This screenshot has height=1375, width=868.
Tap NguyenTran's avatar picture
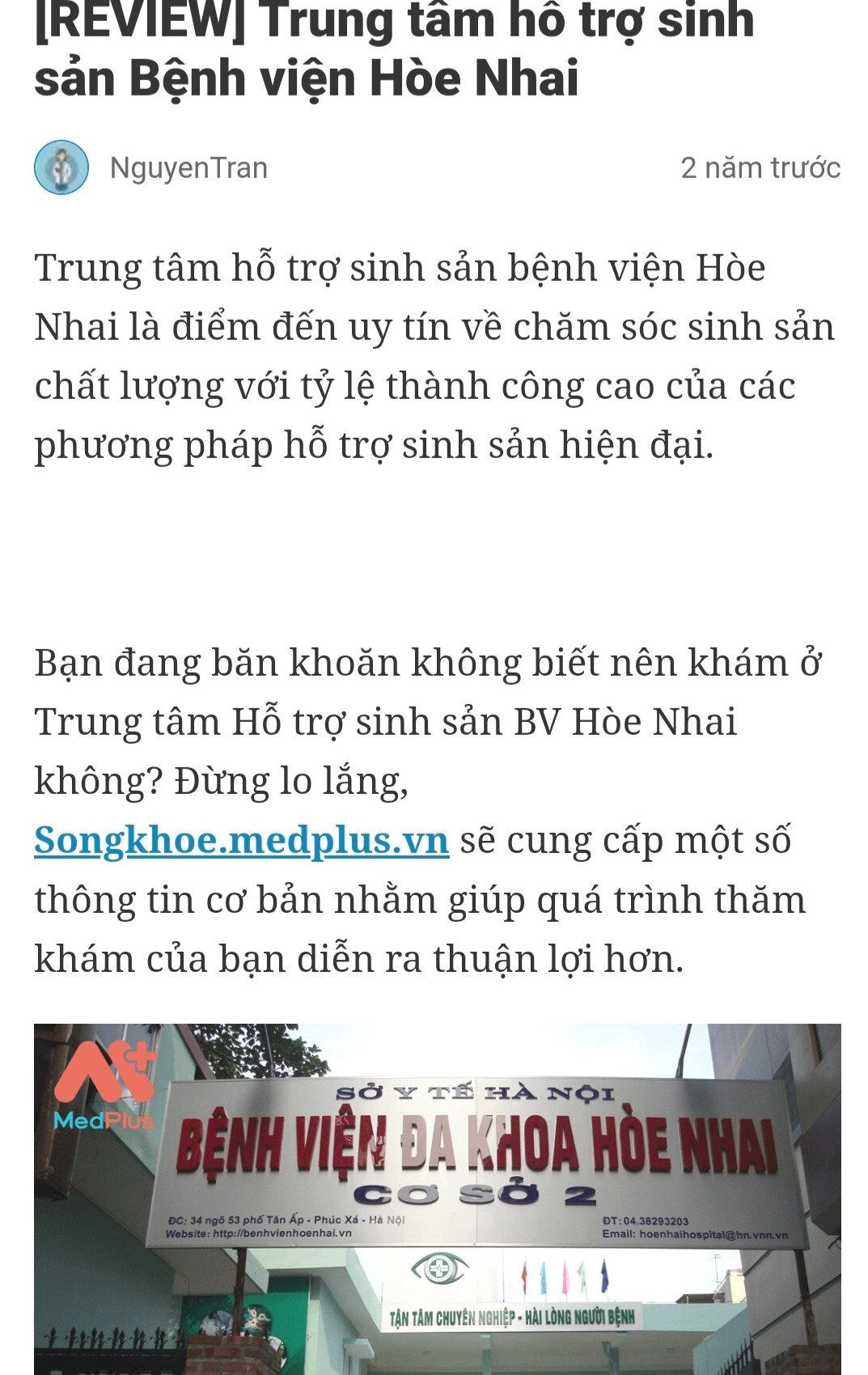tap(61, 168)
